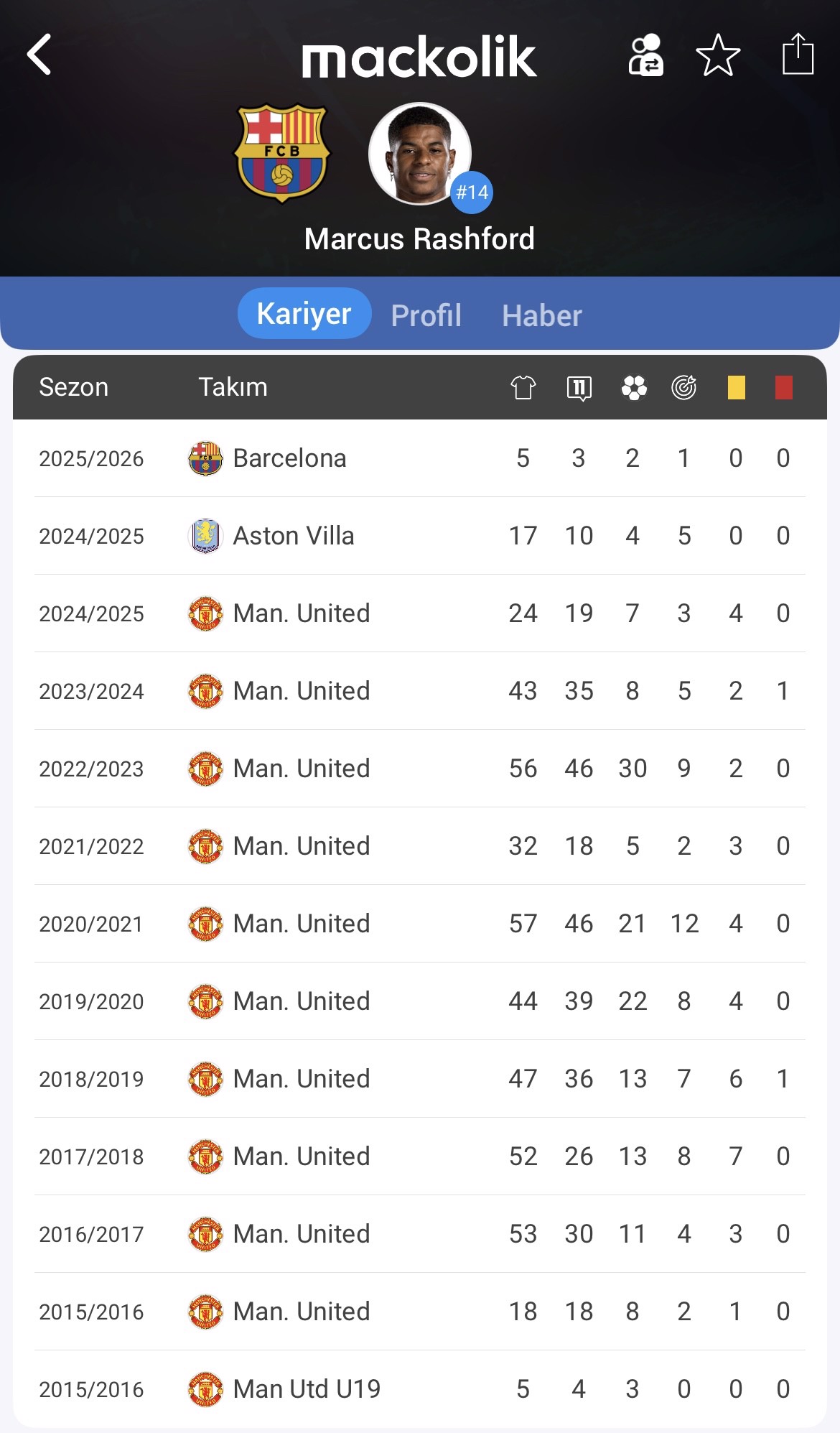Screen dimensions: 840x1433
Task: Open the 2024/2025 Aston Villa row
Action: (x=420, y=536)
